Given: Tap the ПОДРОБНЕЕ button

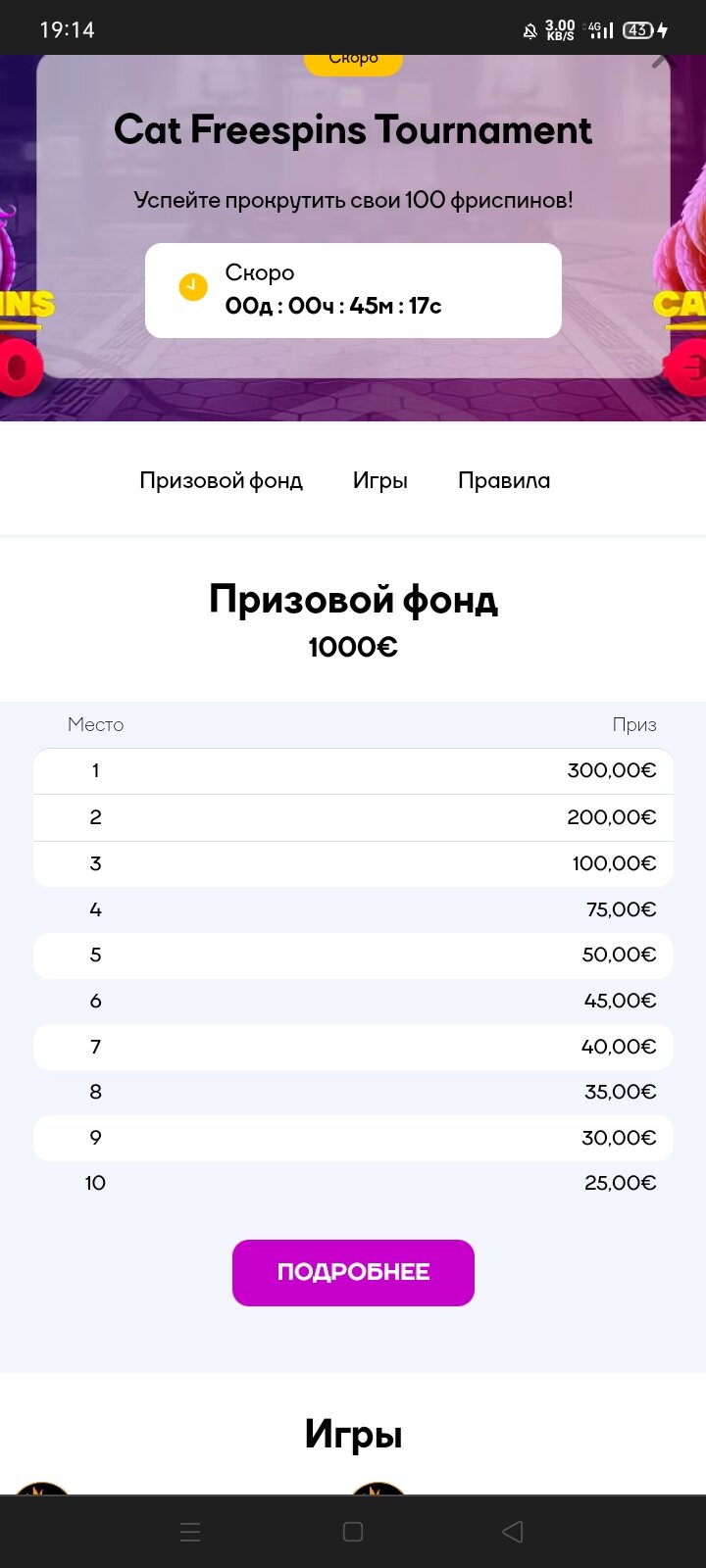Looking at the screenshot, I should [353, 1272].
